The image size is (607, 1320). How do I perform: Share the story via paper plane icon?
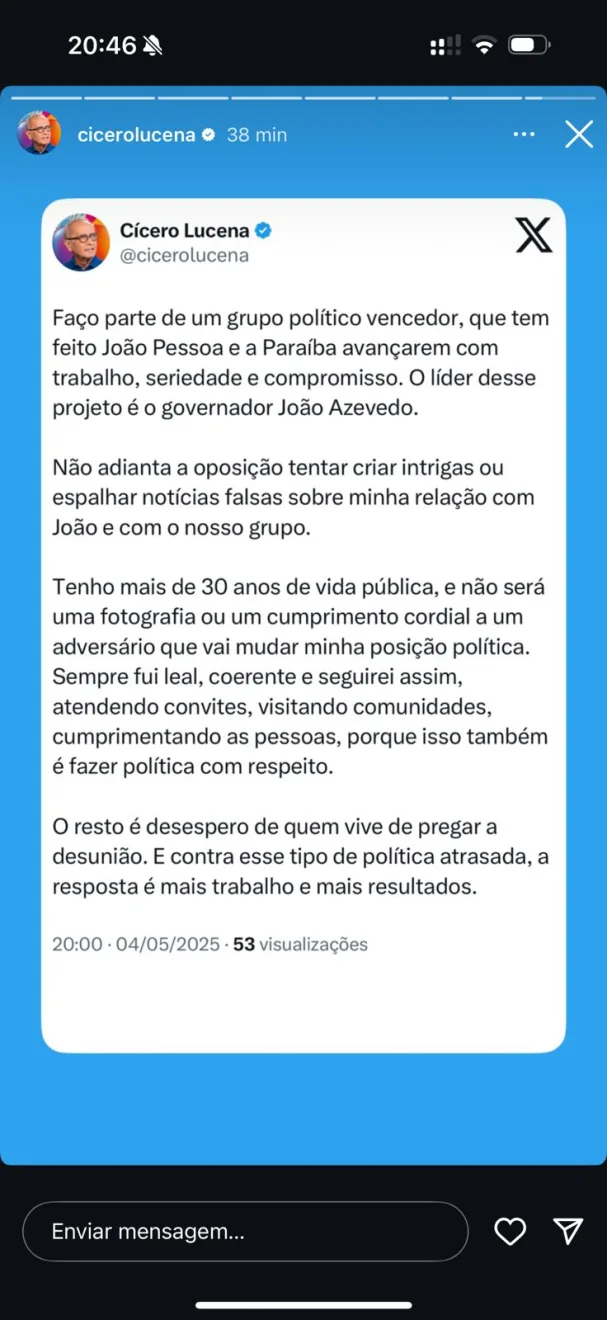pyautogui.click(x=568, y=1232)
